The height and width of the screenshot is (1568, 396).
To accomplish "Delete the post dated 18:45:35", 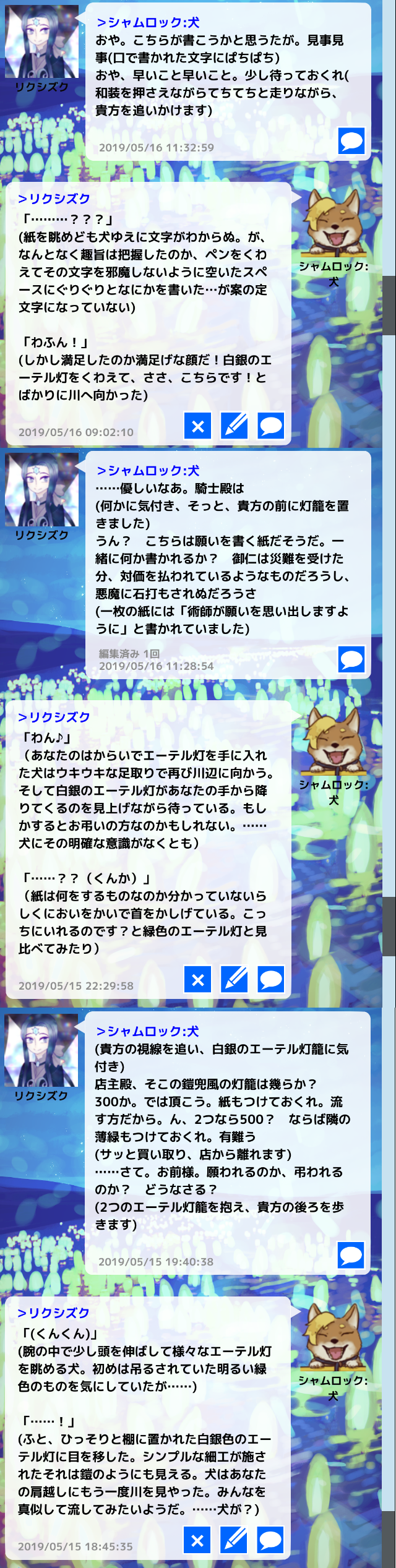I will pyautogui.click(x=197, y=1540).
